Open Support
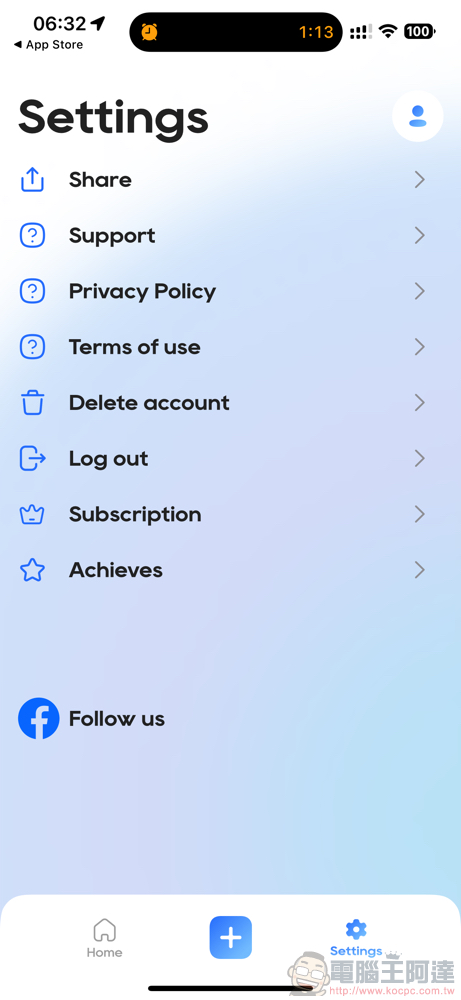This screenshot has width=461, height=1000. 223,236
